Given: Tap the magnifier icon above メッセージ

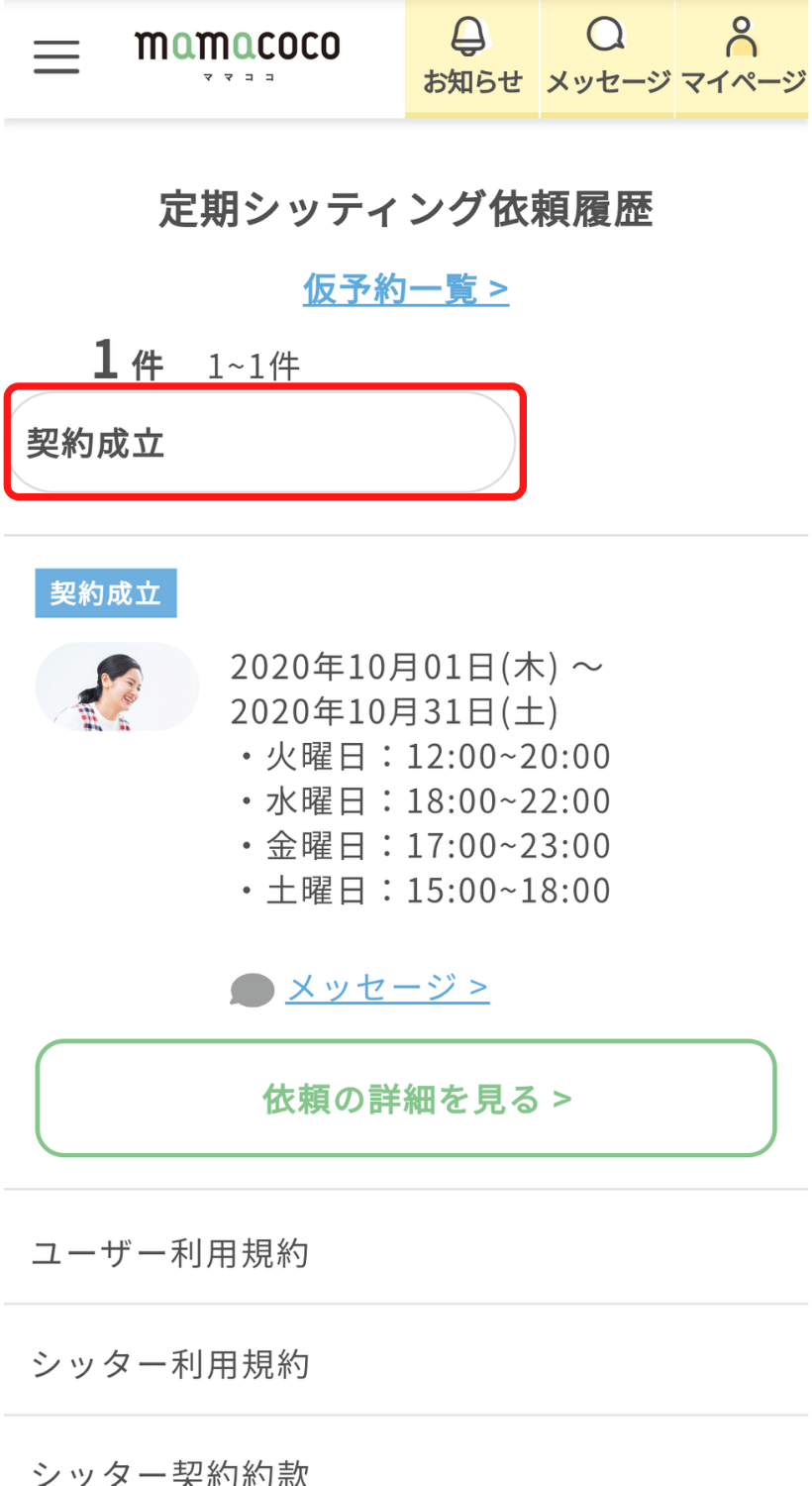Looking at the screenshot, I should (x=605, y=36).
